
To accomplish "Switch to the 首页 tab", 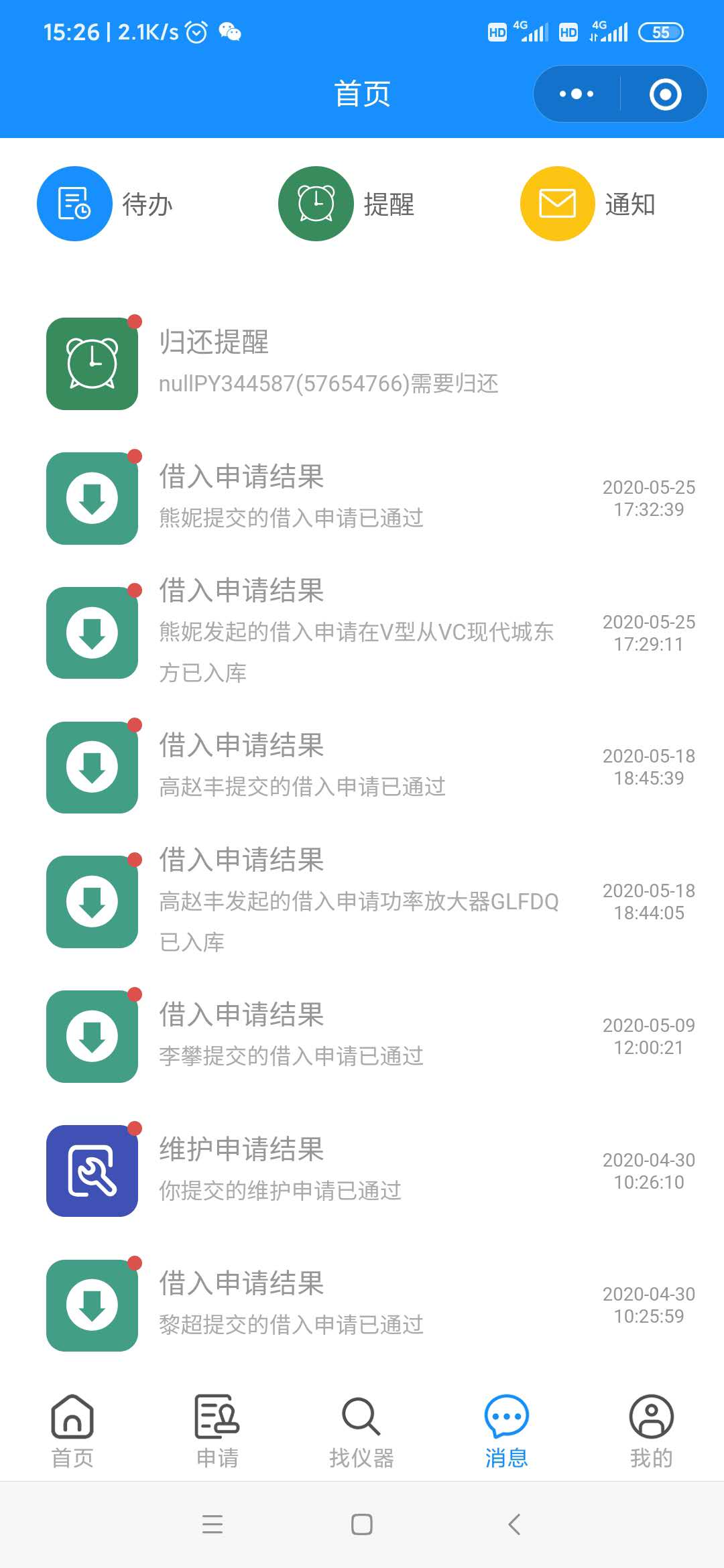I will (x=72, y=1431).
